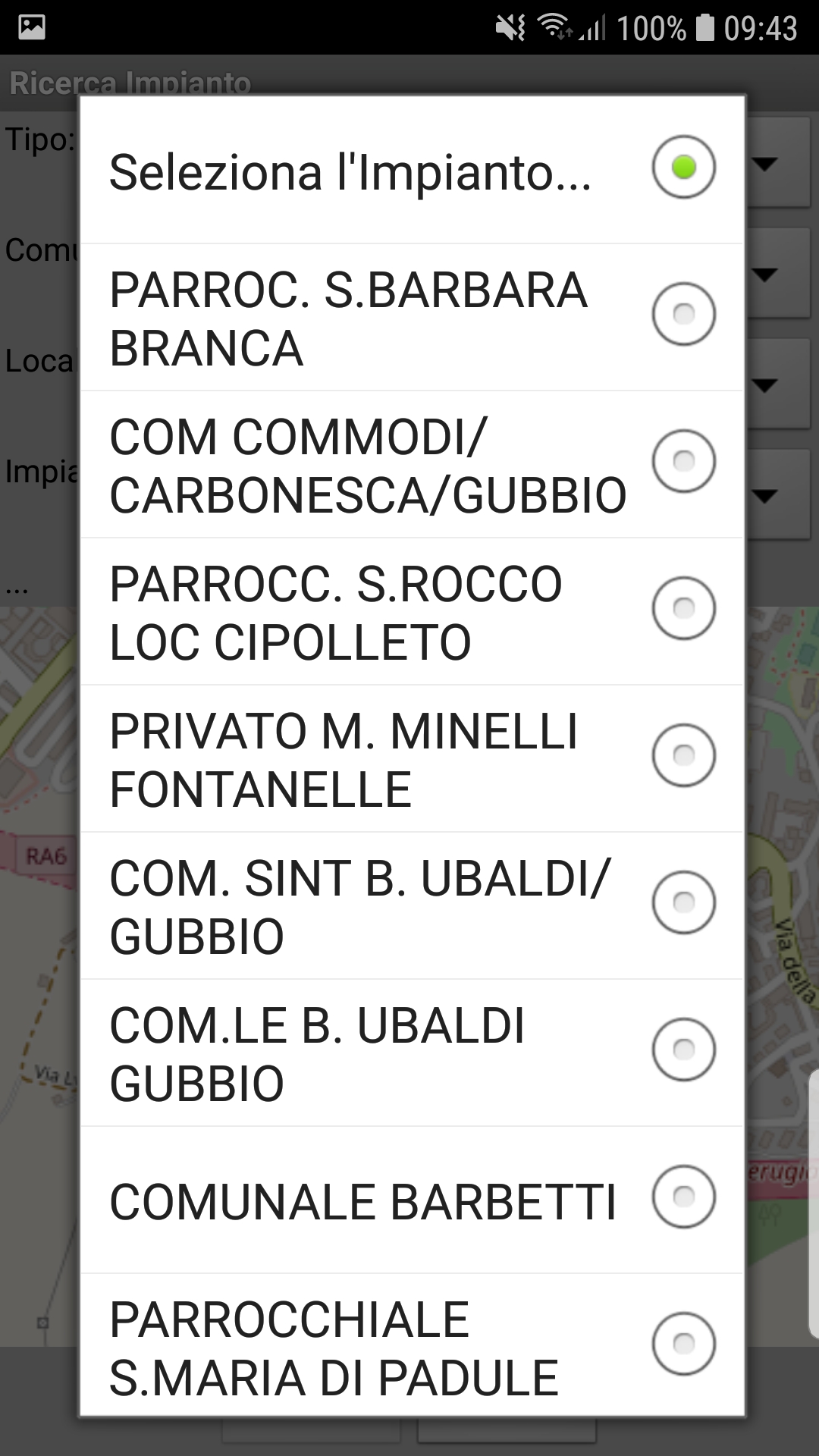The image size is (819, 1456).
Task: Choose PARROC. S.BARBARA BRANCA
Action: [x=412, y=318]
